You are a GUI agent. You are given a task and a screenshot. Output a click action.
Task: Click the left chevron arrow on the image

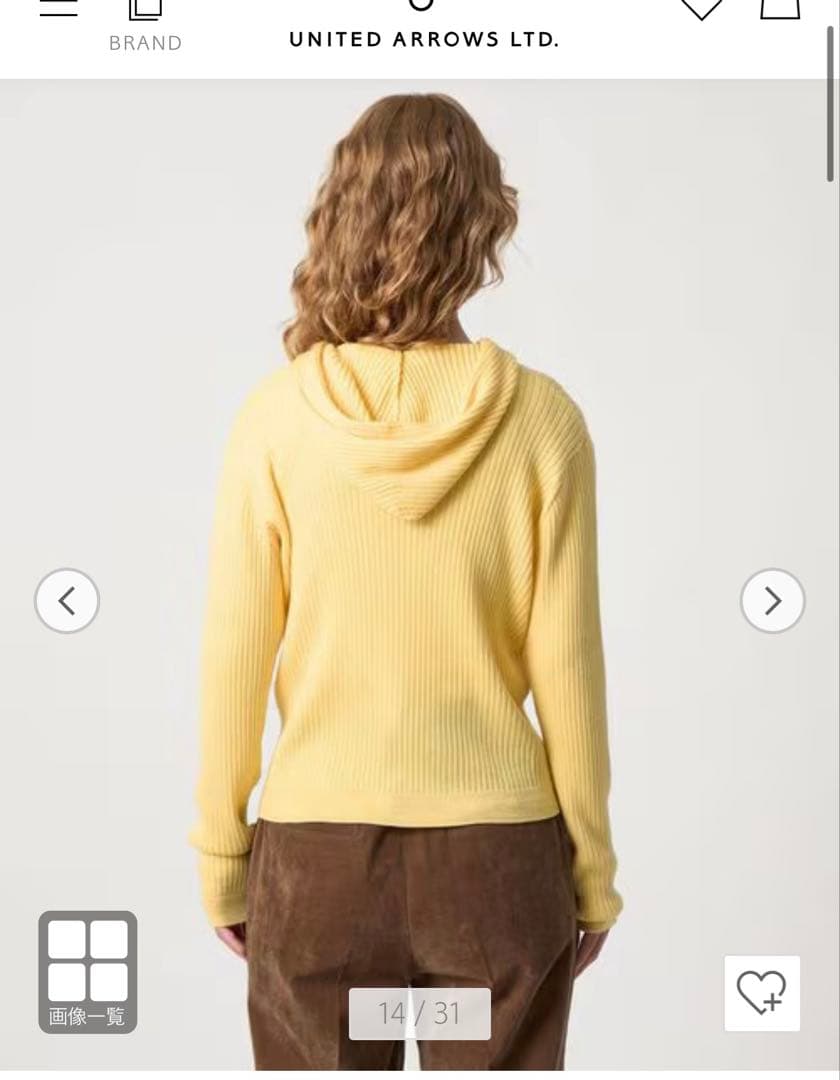[x=66, y=600]
